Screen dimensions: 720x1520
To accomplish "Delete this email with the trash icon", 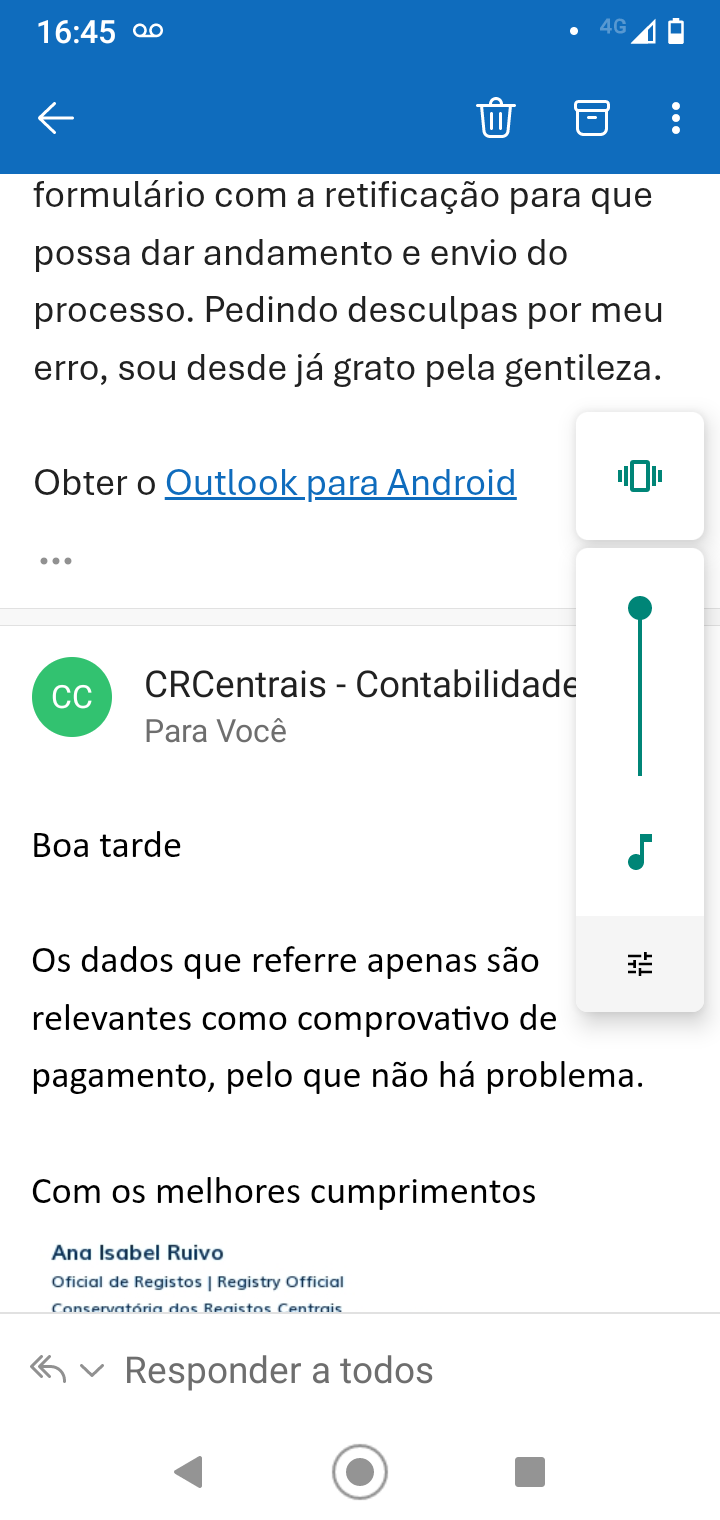I will [495, 118].
